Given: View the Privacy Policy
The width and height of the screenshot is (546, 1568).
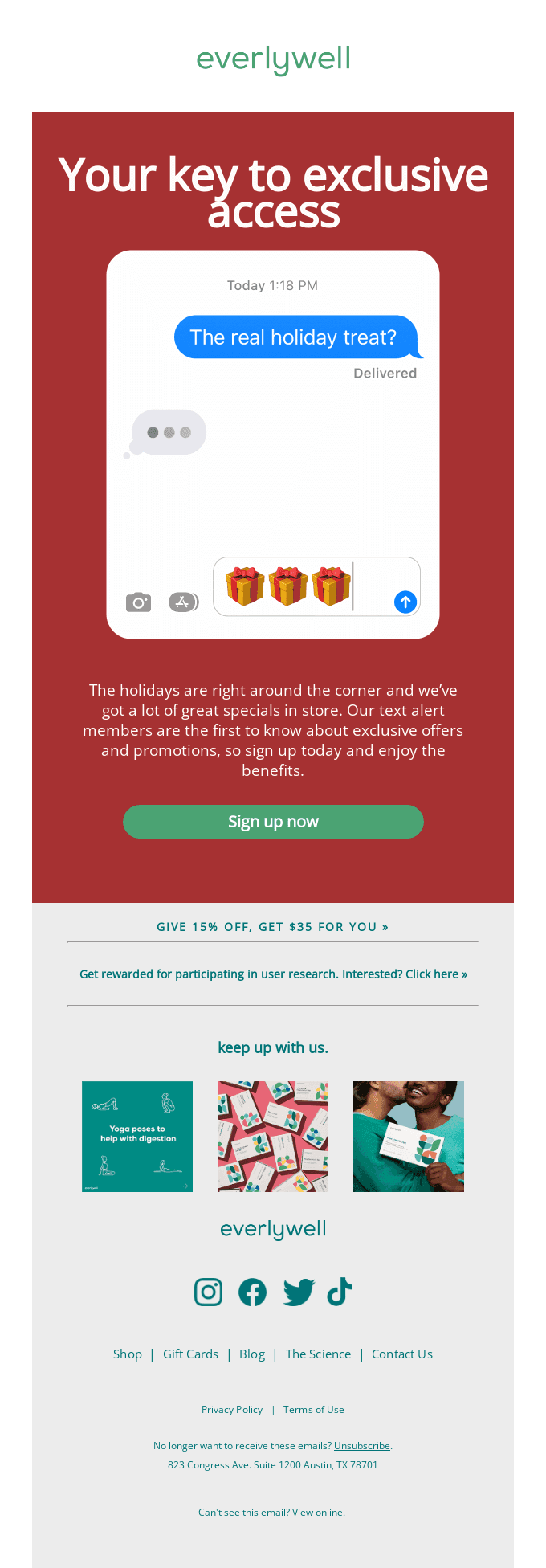Looking at the screenshot, I should click(x=232, y=1410).
